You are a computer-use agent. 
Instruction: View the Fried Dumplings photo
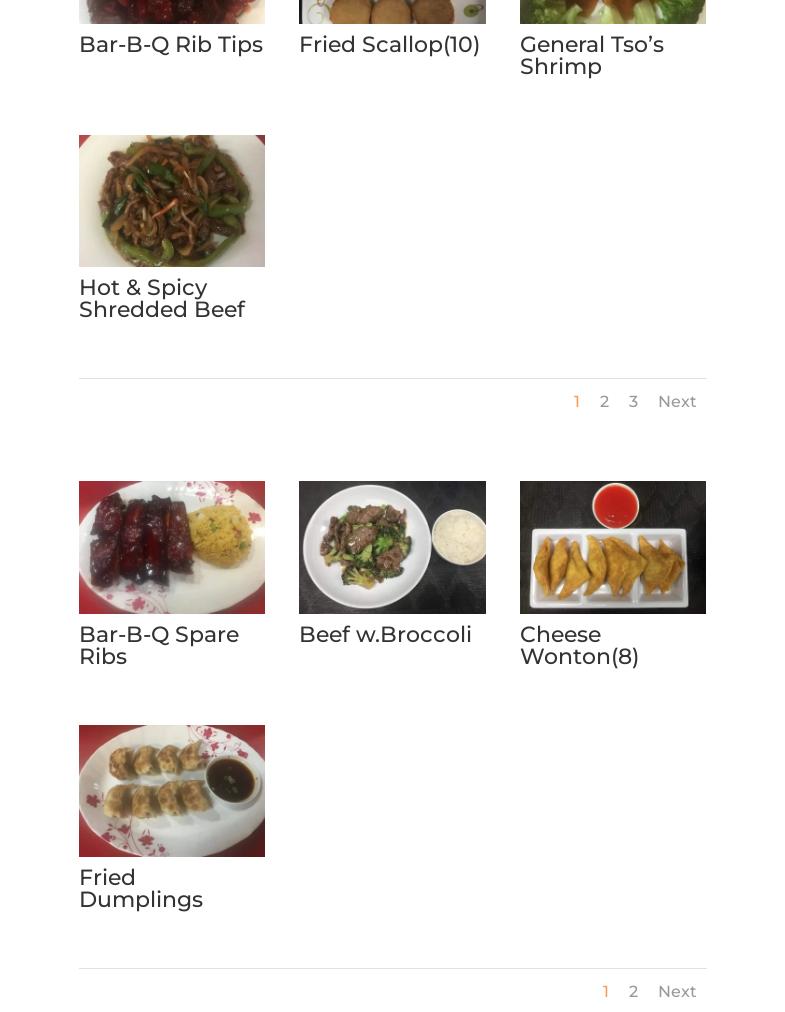click(171, 790)
